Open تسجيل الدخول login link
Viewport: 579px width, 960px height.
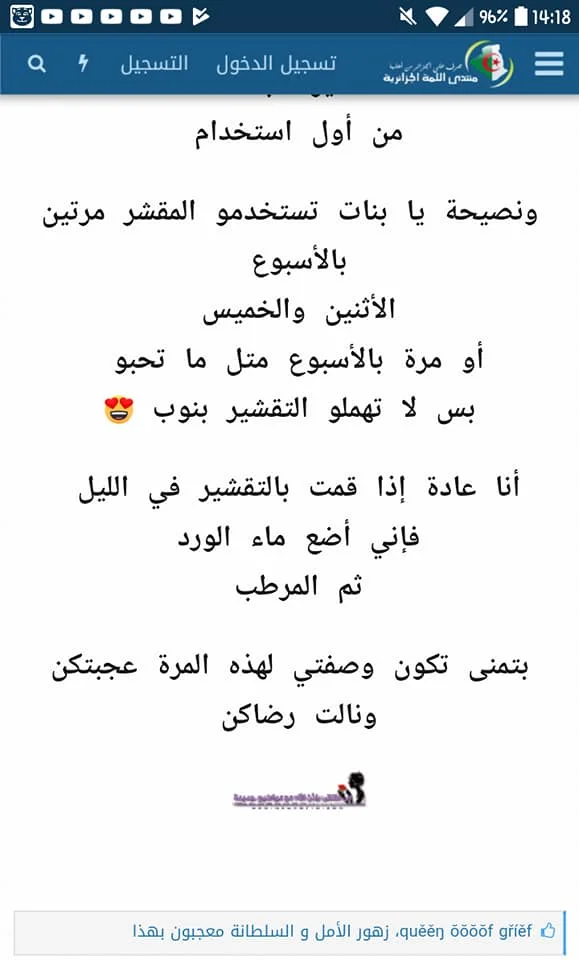pos(276,64)
